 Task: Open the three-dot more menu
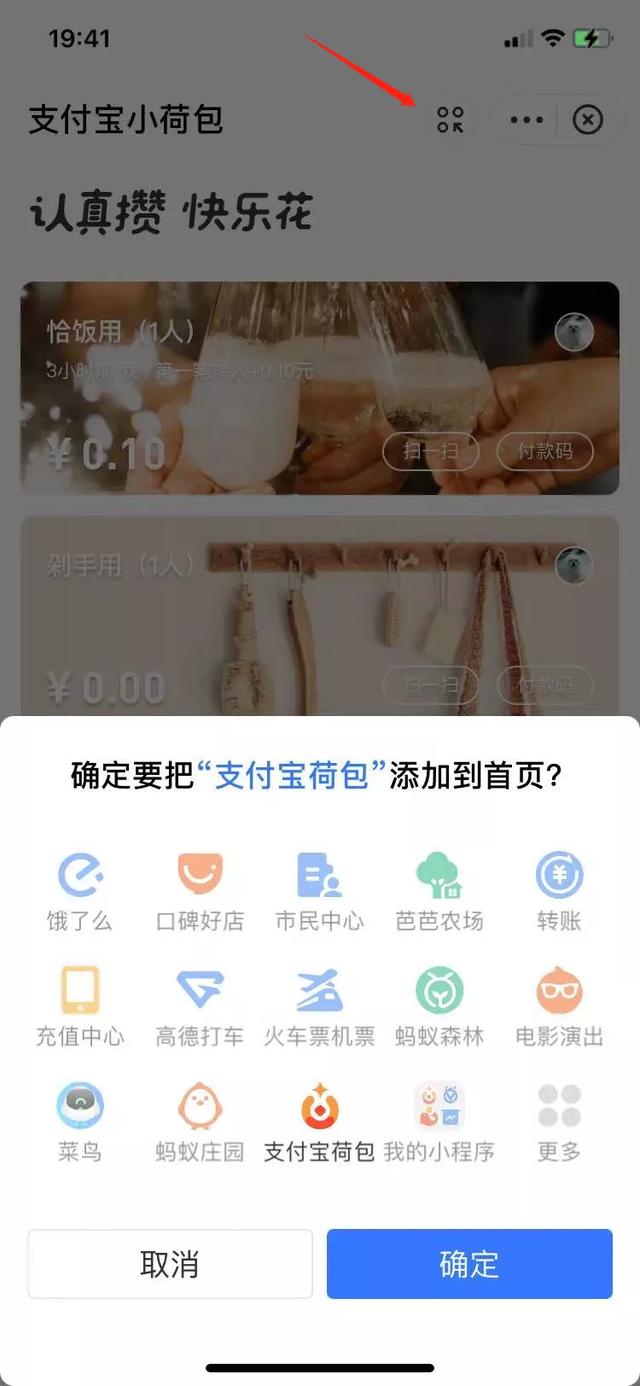(x=527, y=120)
